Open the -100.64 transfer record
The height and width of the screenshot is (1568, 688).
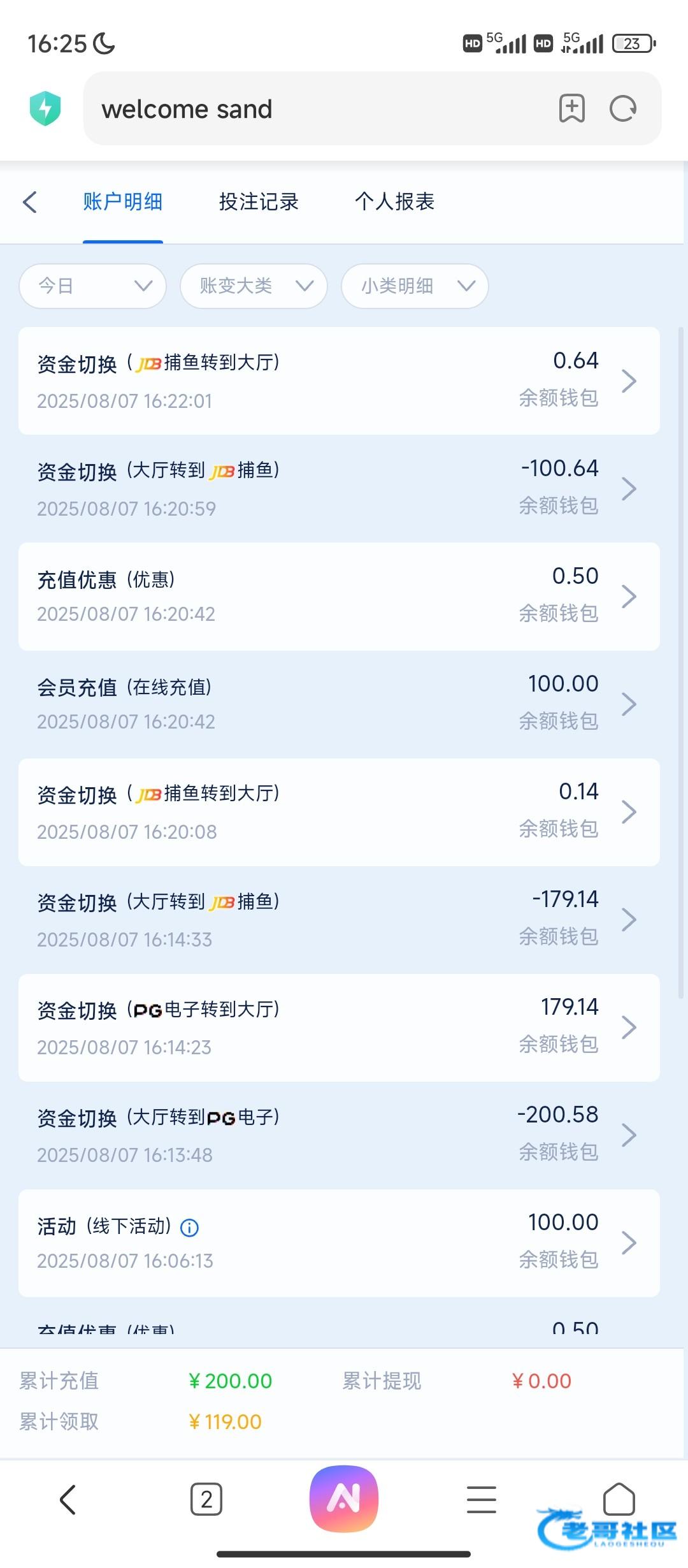click(x=339, y=489)
